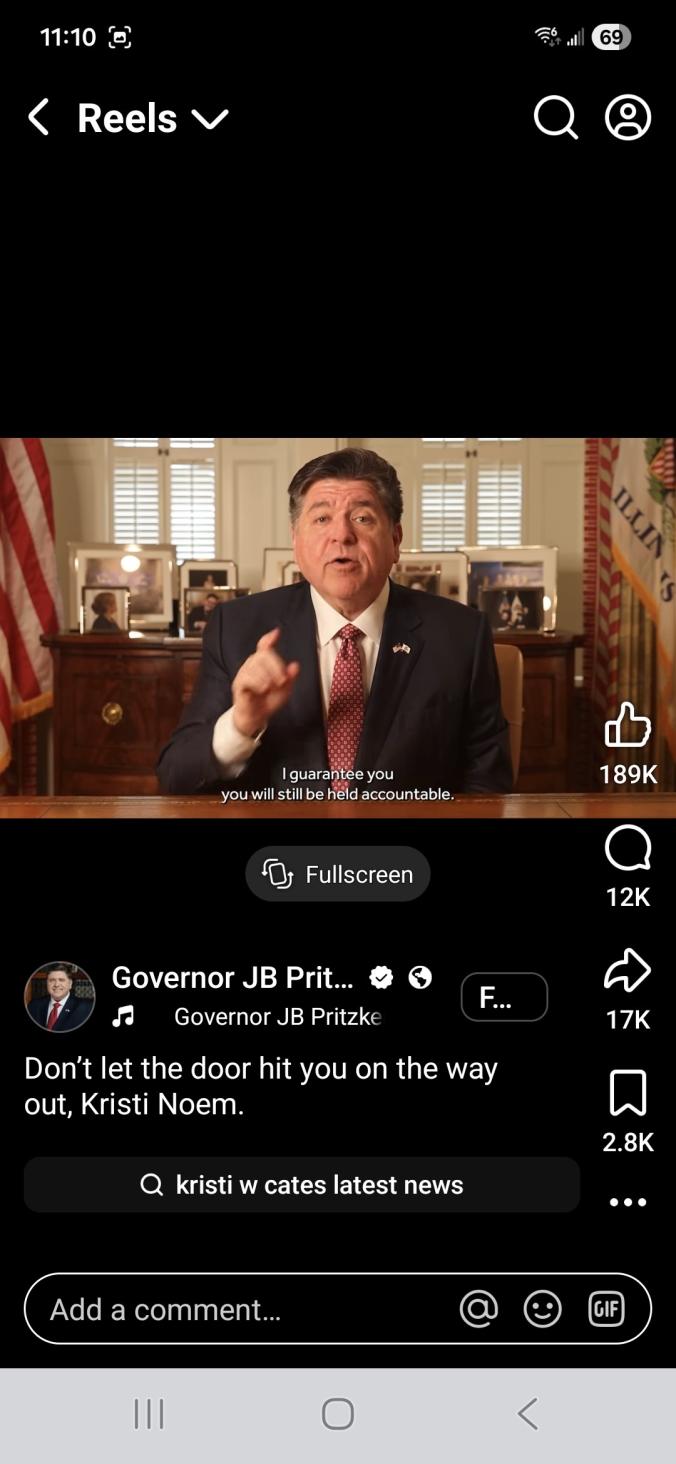Follow Governor JB Pritzker
The width and height of the screenshot is (676, 1464).
[x=504, y=997]
